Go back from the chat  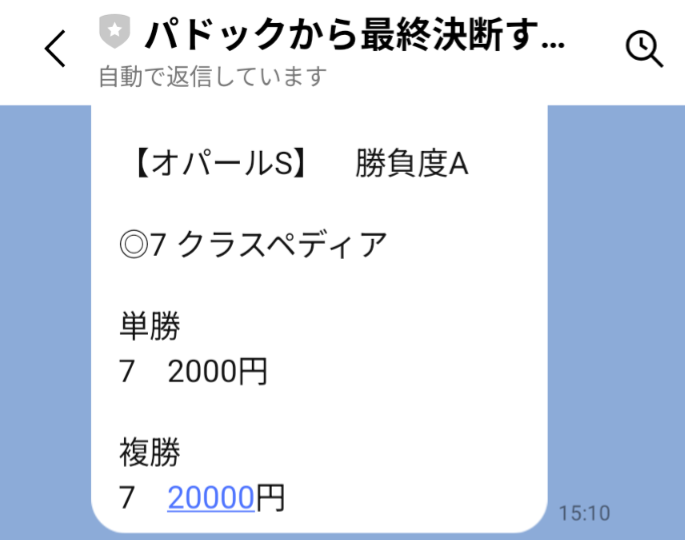tap(56, 49)
